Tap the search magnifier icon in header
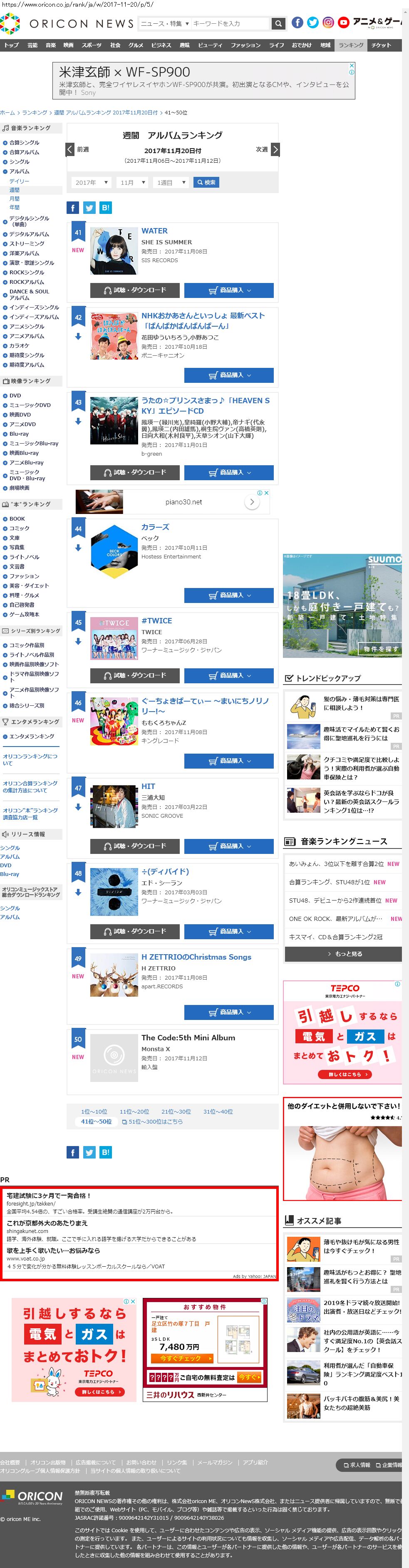 click(x=278, y=24)
